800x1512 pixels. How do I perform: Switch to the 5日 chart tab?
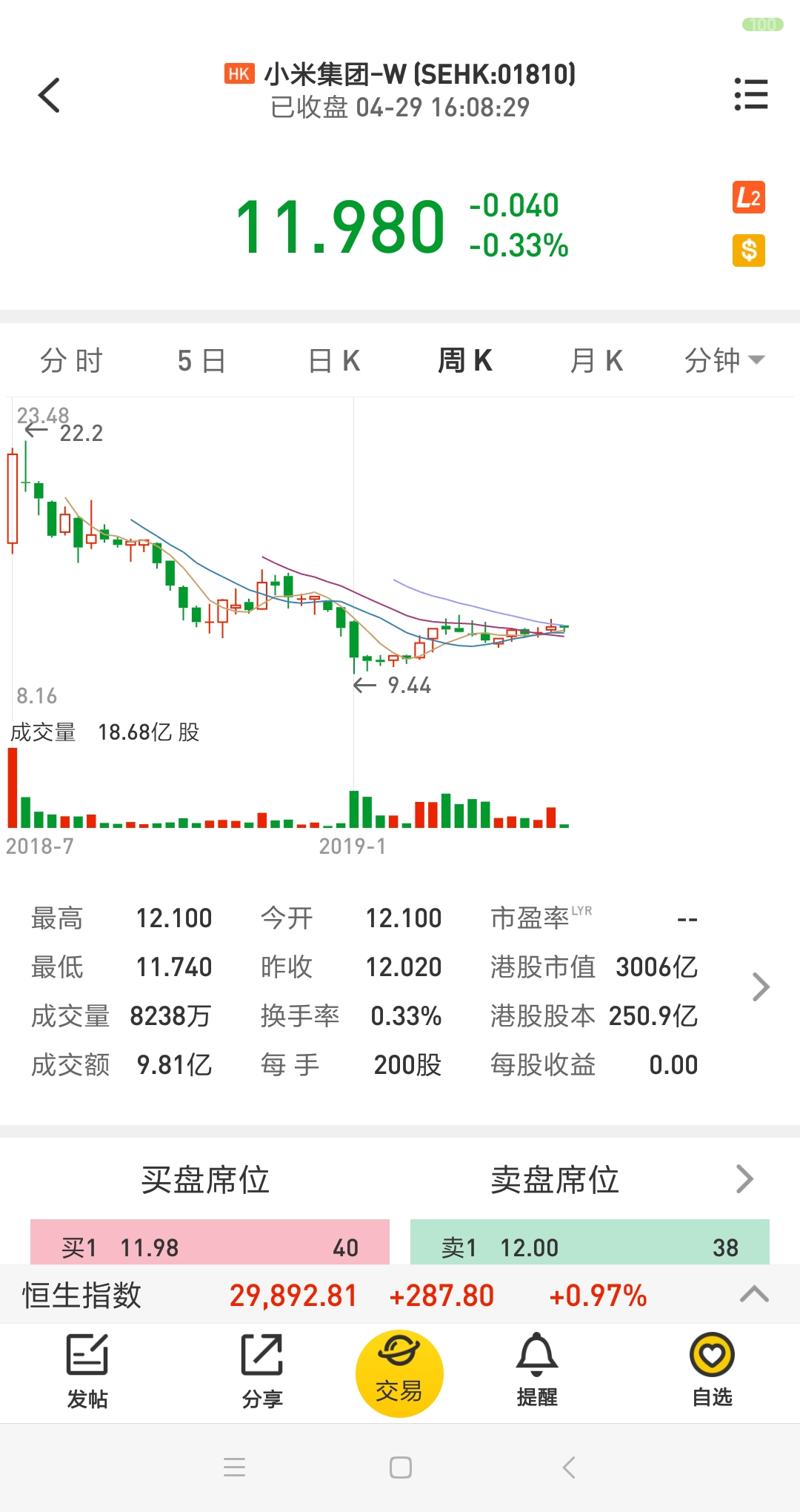[x=201, y=361]
